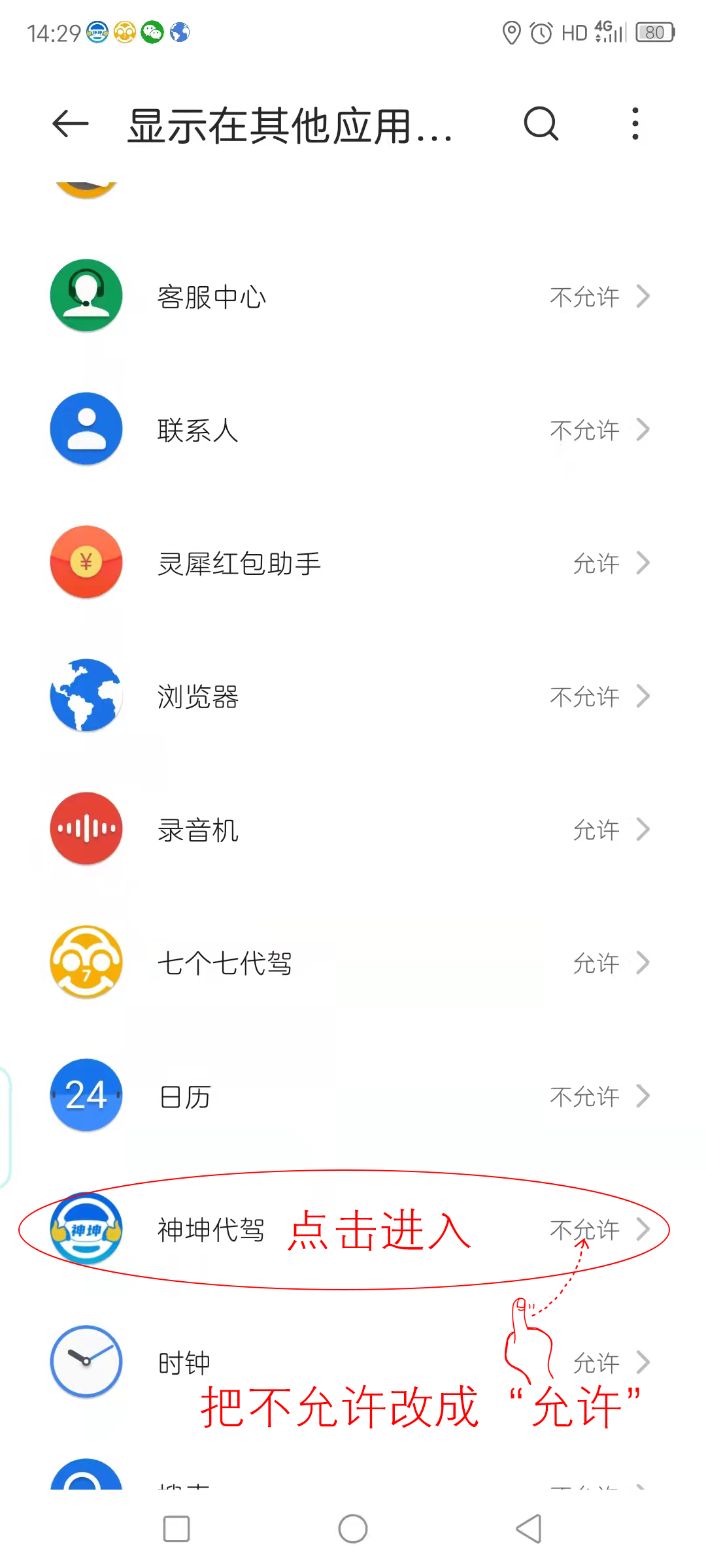Image resolution: width=706 pixels, height=1568 pixels.
Task: Go back using the top arrow
Action: (71, 124)
